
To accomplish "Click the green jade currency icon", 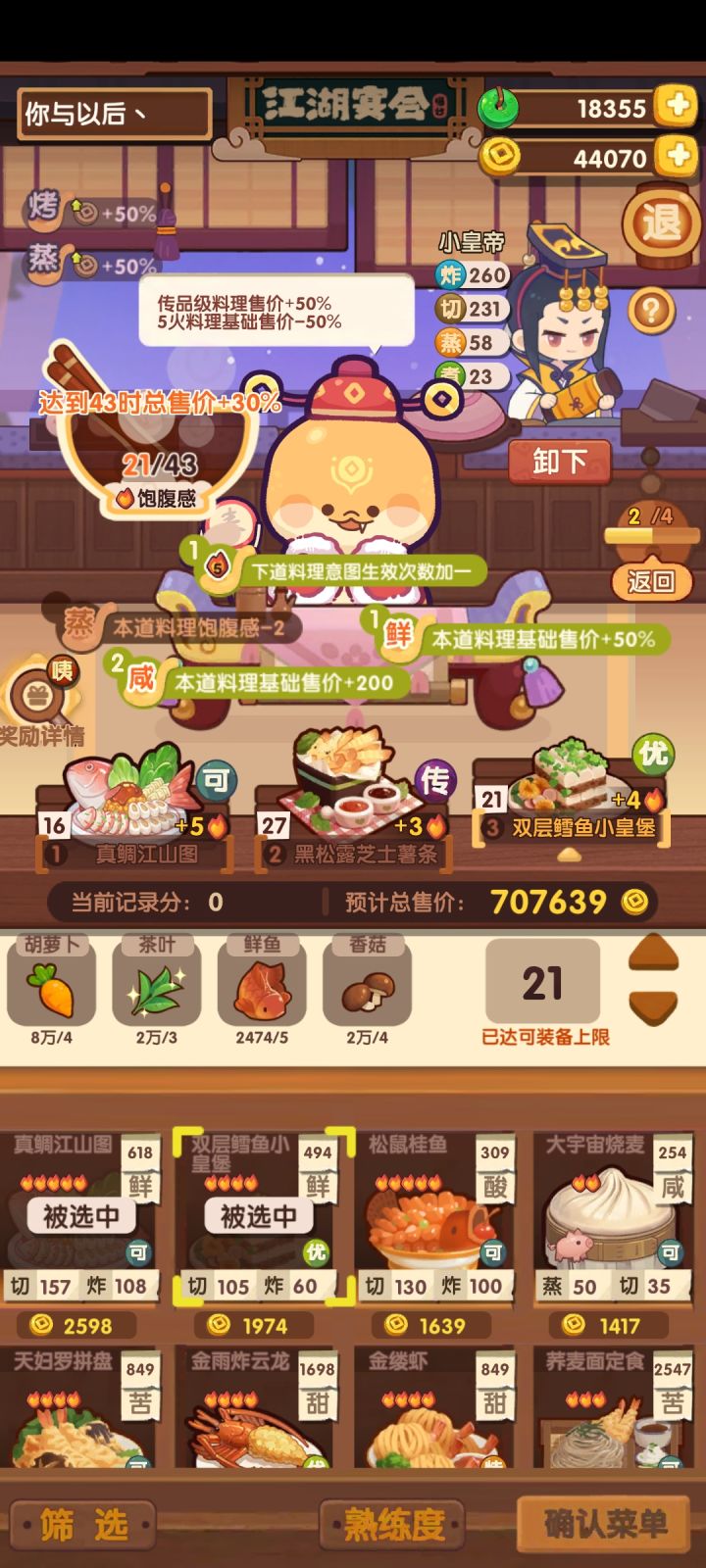I will (500, 105).
